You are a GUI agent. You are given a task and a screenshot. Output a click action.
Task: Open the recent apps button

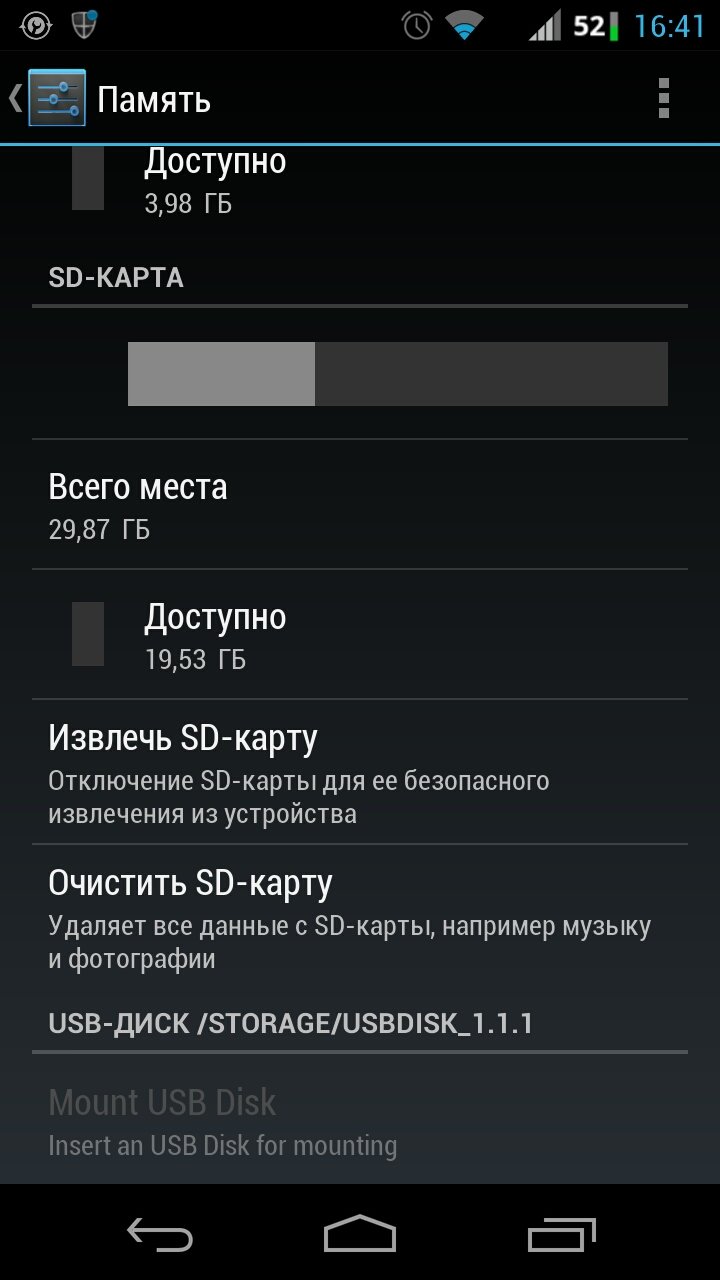coord(561,1234)
